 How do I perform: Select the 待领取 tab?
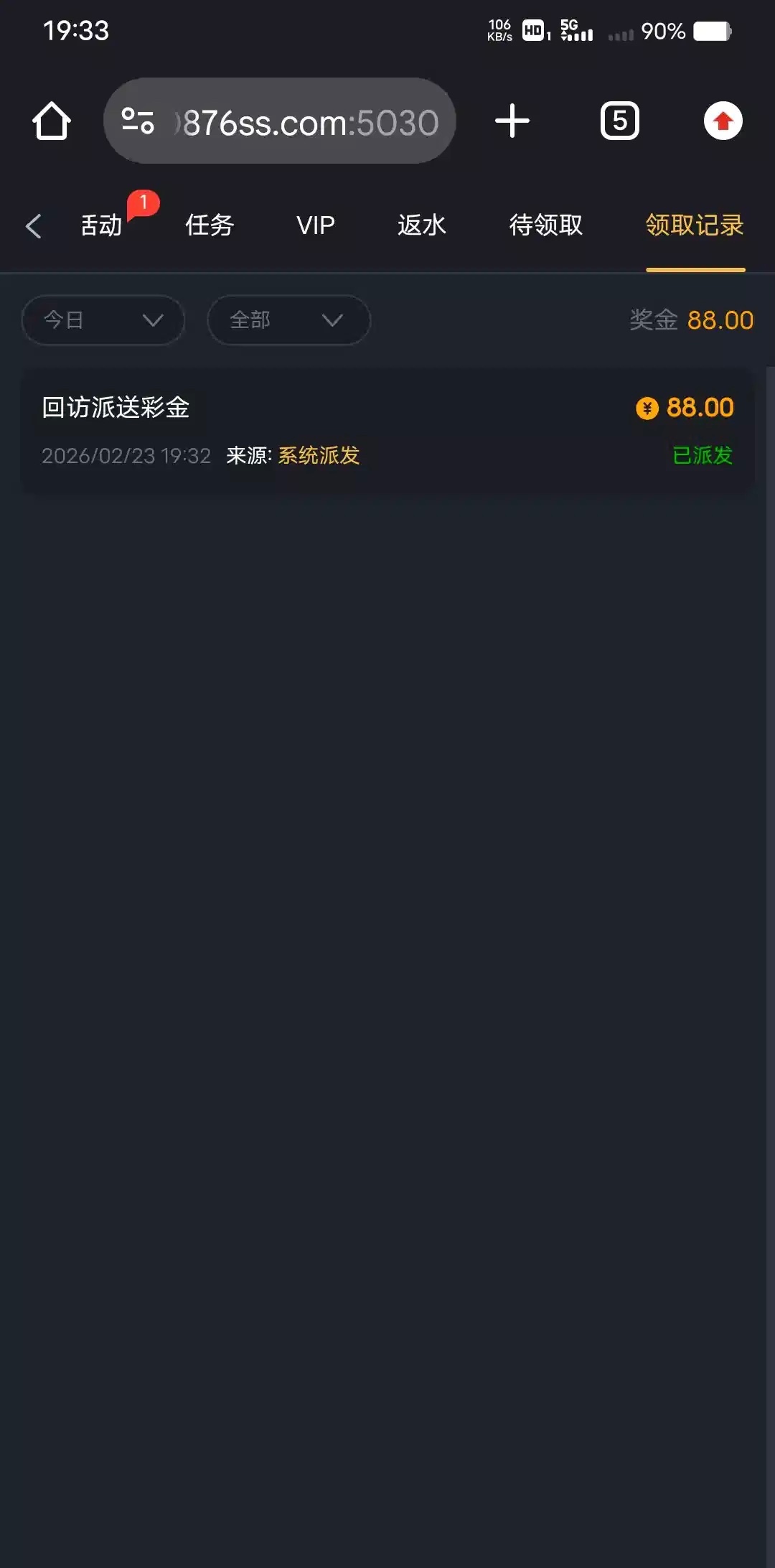coord(545,225)
